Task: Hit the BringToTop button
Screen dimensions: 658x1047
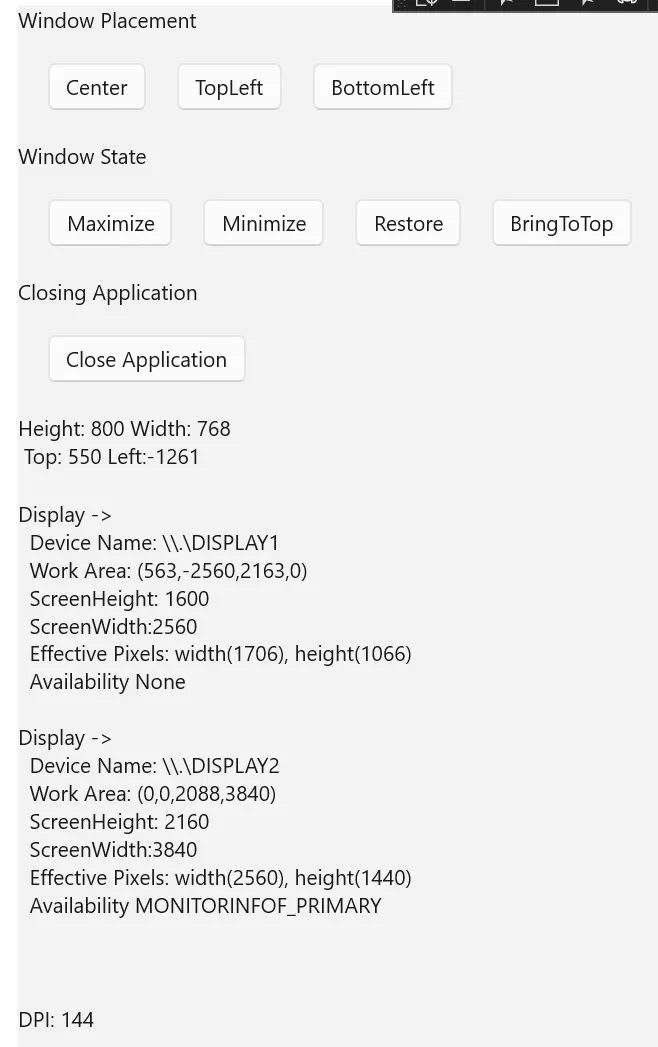Action: click(x=561, y=223)
